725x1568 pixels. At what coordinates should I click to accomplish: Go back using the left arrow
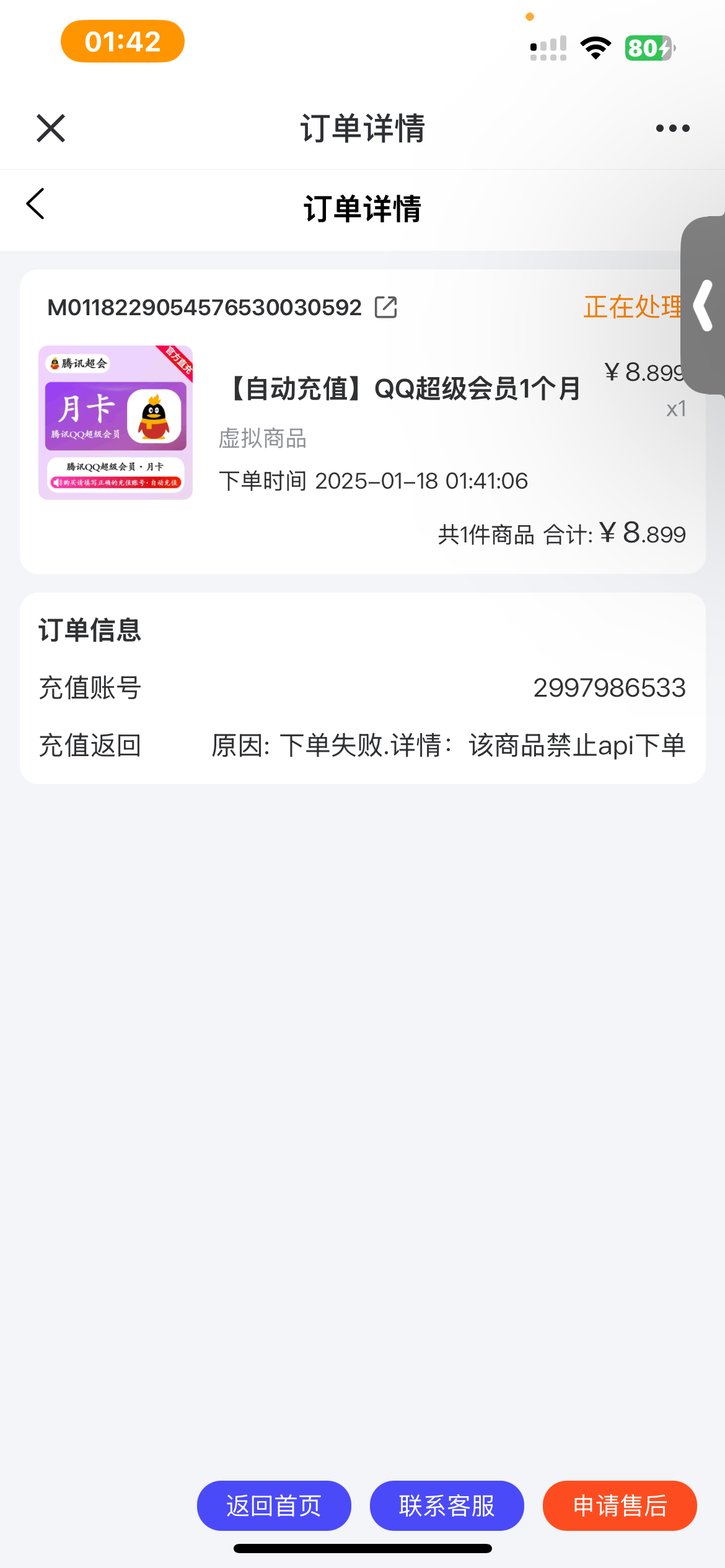36,204
